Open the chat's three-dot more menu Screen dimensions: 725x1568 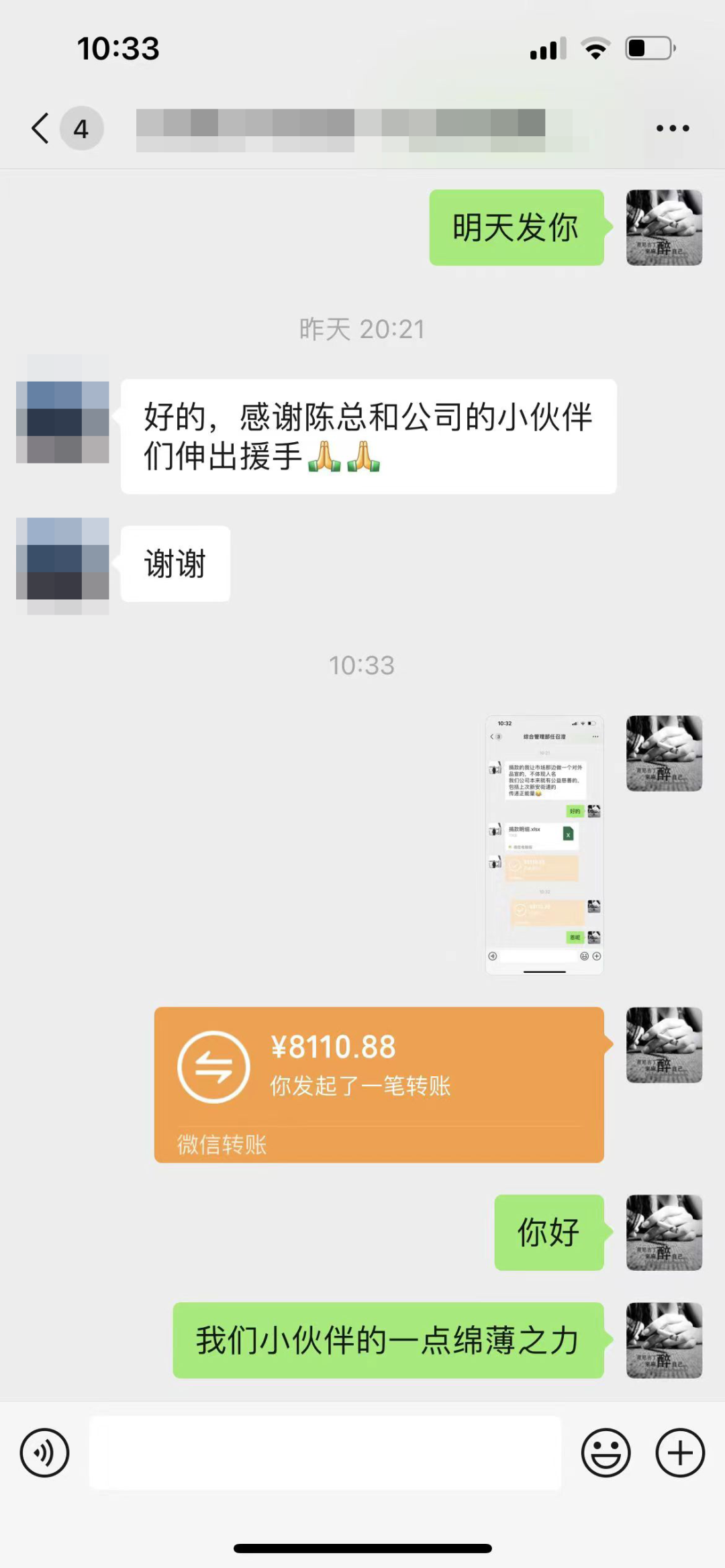coord(673,128)
